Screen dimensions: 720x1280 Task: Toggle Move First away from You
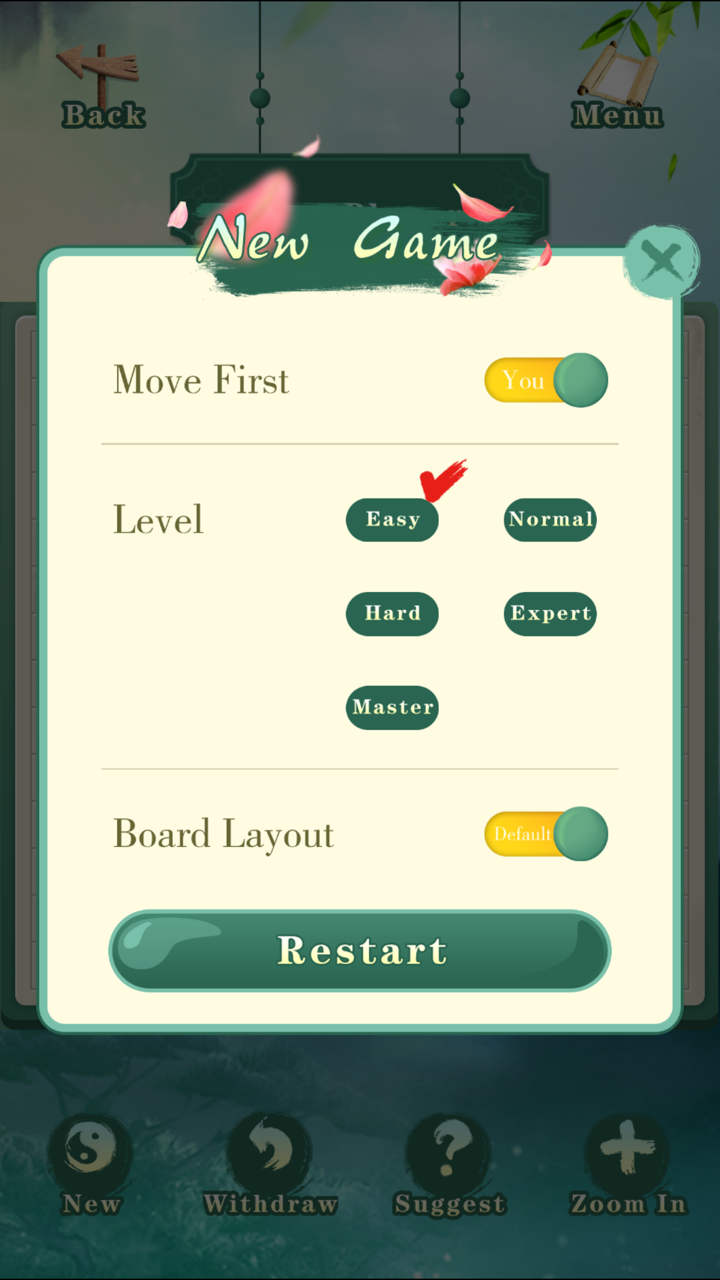[x=545, y=380]
